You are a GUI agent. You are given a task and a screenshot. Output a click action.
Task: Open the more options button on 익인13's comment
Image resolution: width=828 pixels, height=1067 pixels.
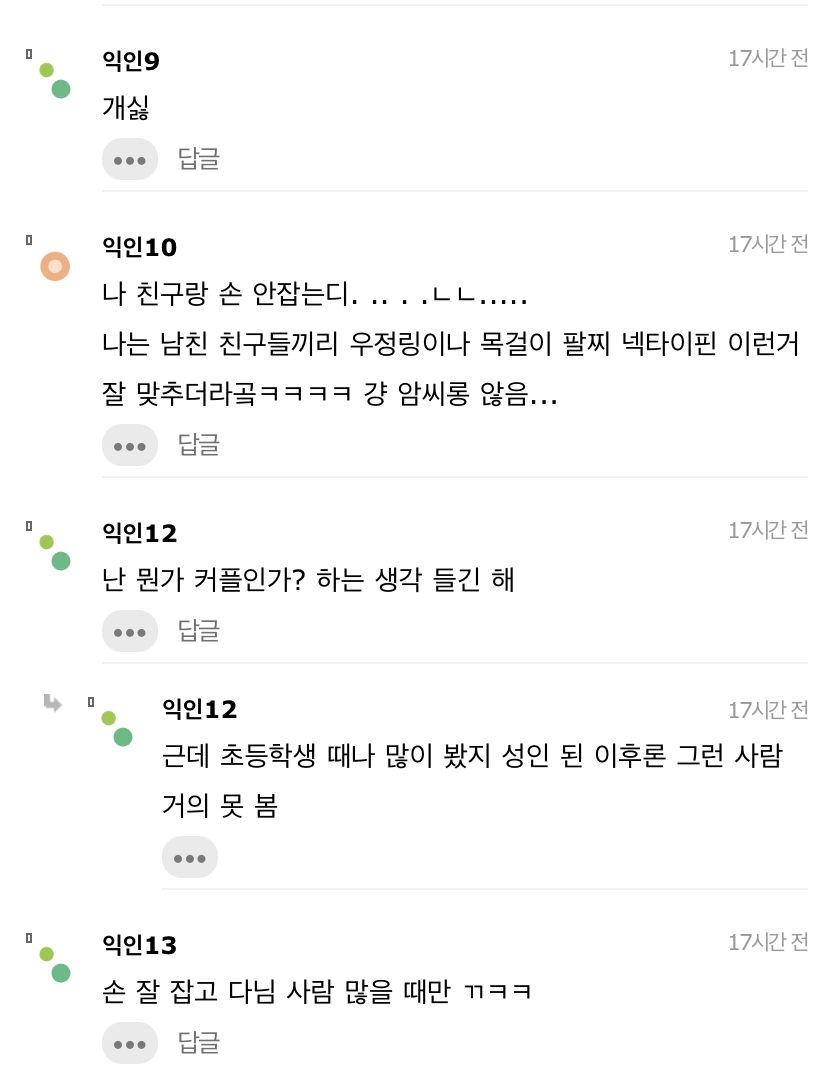tap(130, 1043)
